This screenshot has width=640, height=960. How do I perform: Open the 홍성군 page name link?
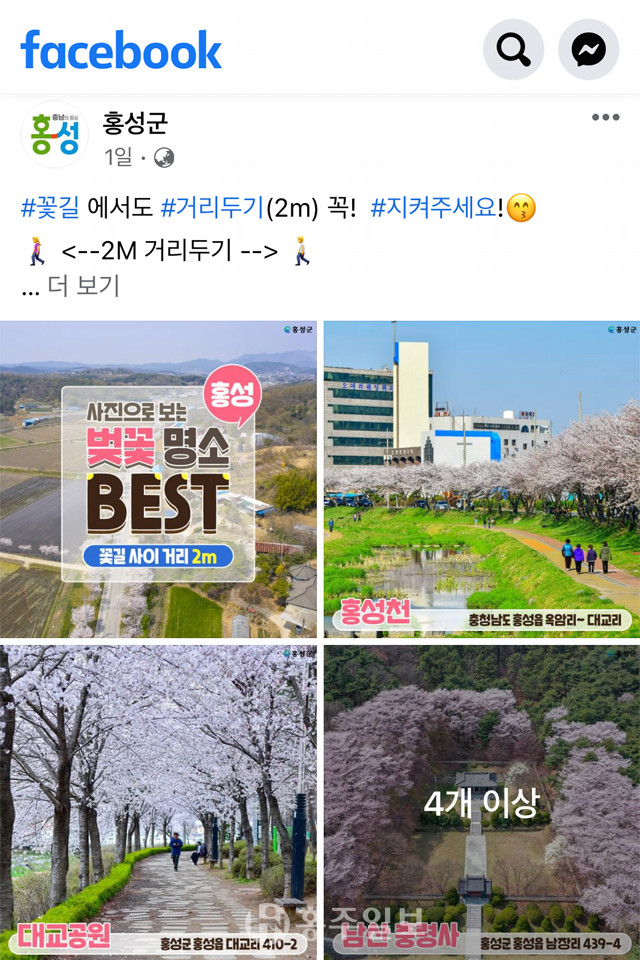click(135, 123)
